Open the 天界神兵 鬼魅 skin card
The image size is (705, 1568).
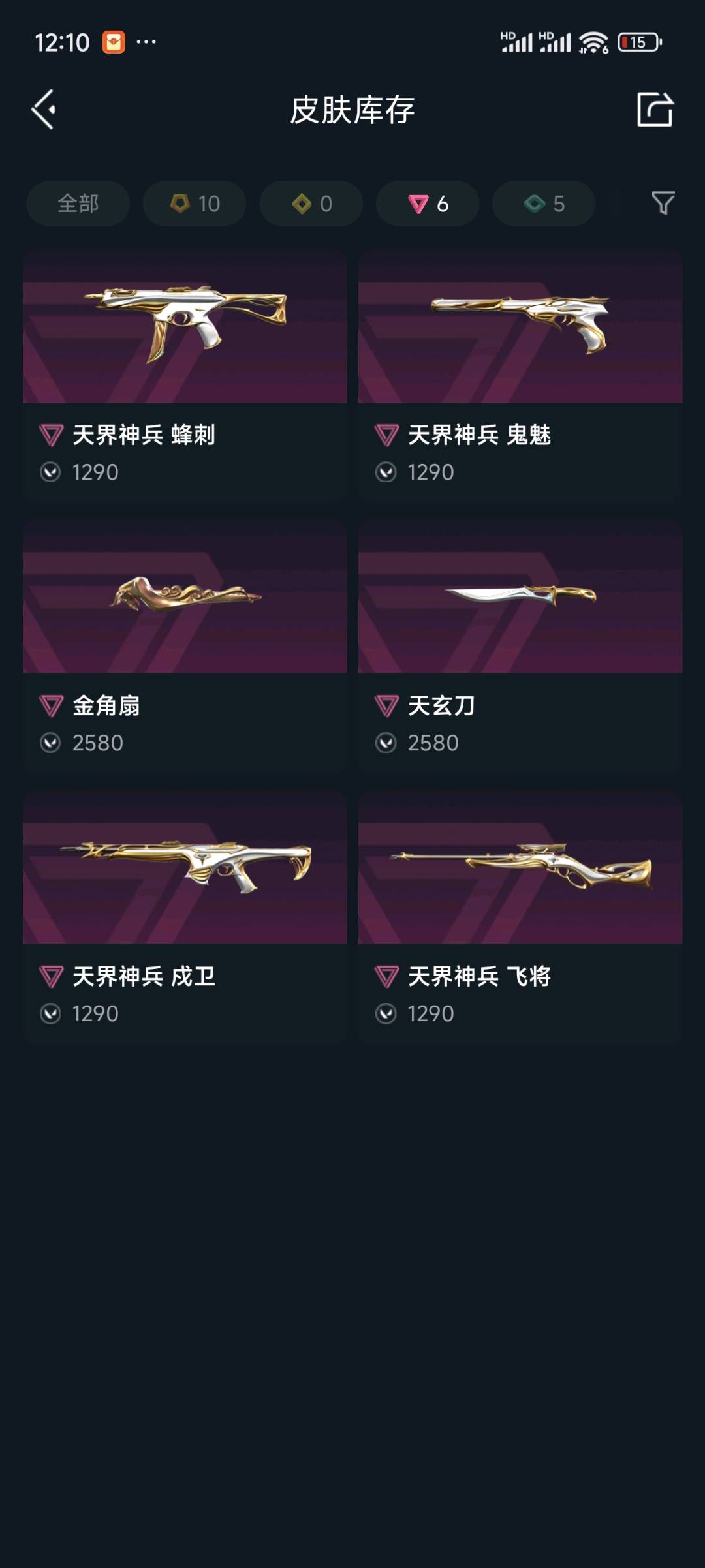point(520,375)
